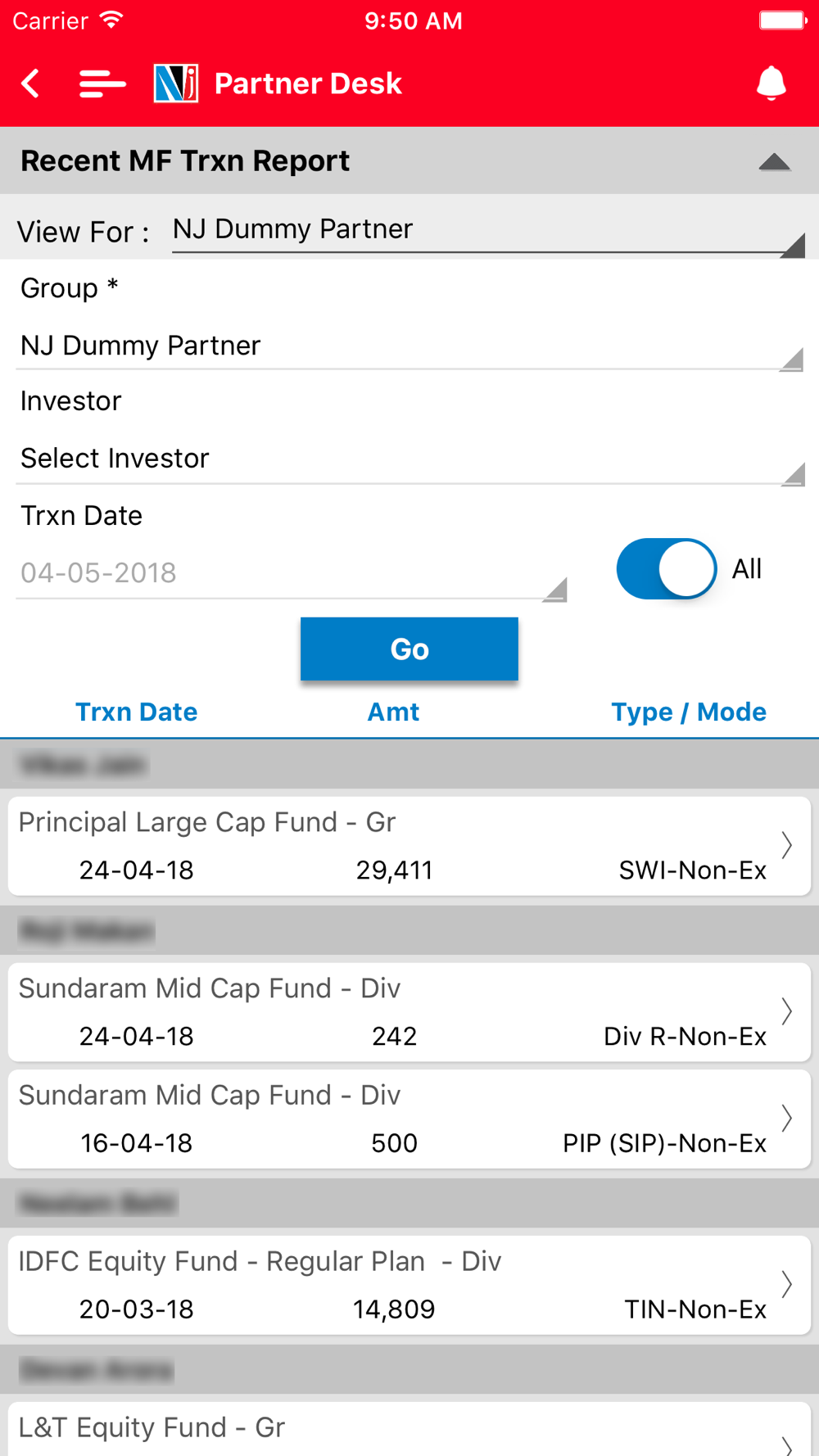The width and height of the screenshot is (819, 1456).
Task: Pick a transaction date
Action: [292, 573]
